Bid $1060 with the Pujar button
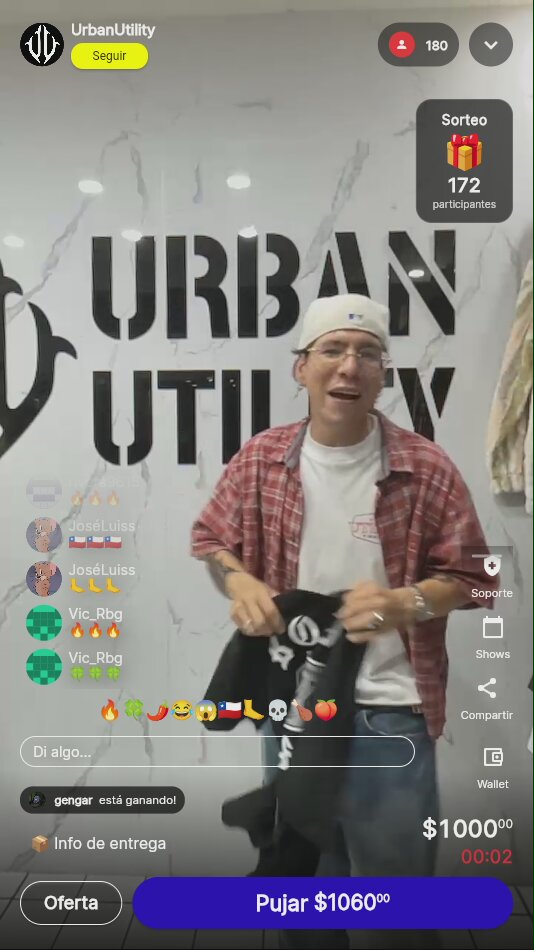The height and width of the screenshot is (950, 534). pos(322,903)
